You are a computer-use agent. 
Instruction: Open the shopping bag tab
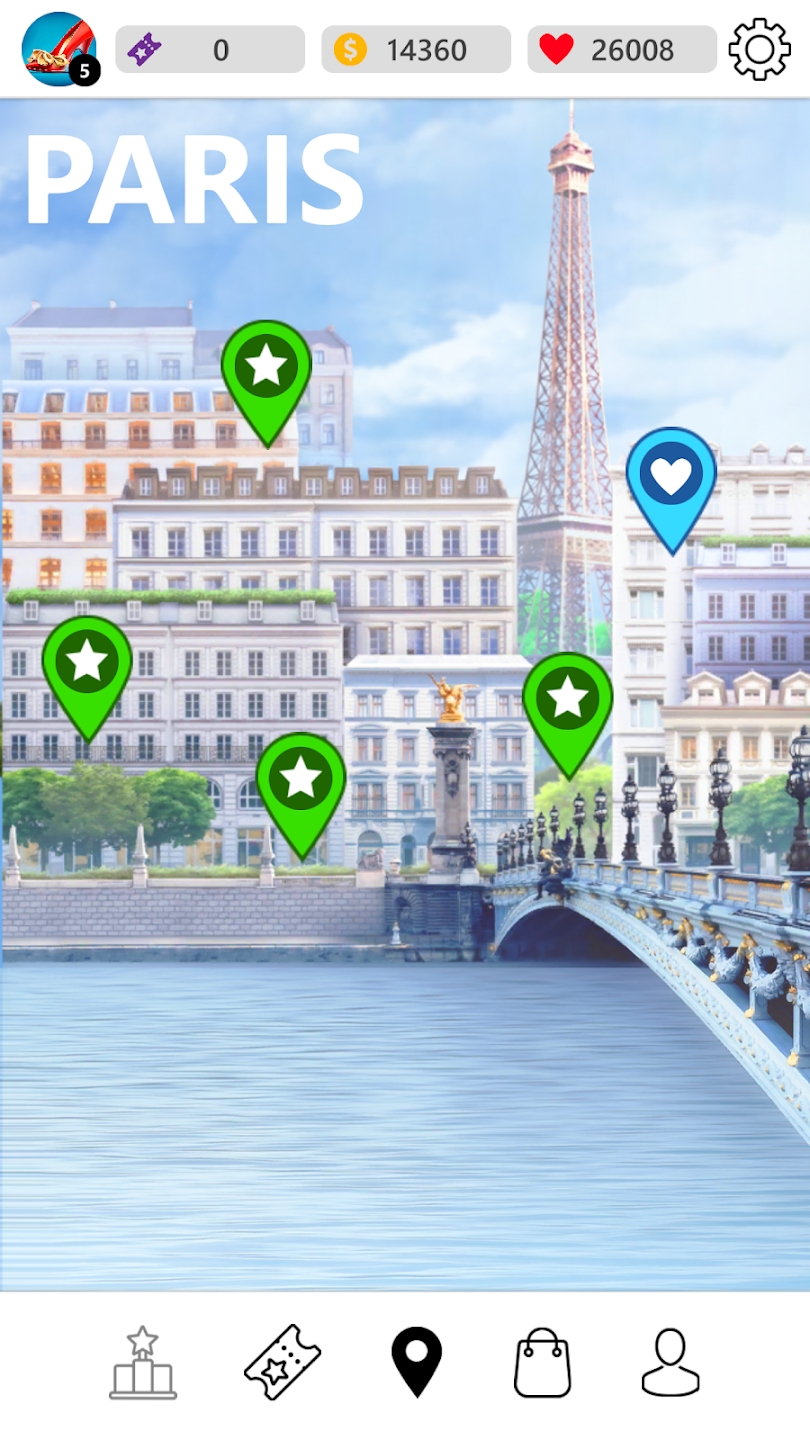coord(542,1362)
